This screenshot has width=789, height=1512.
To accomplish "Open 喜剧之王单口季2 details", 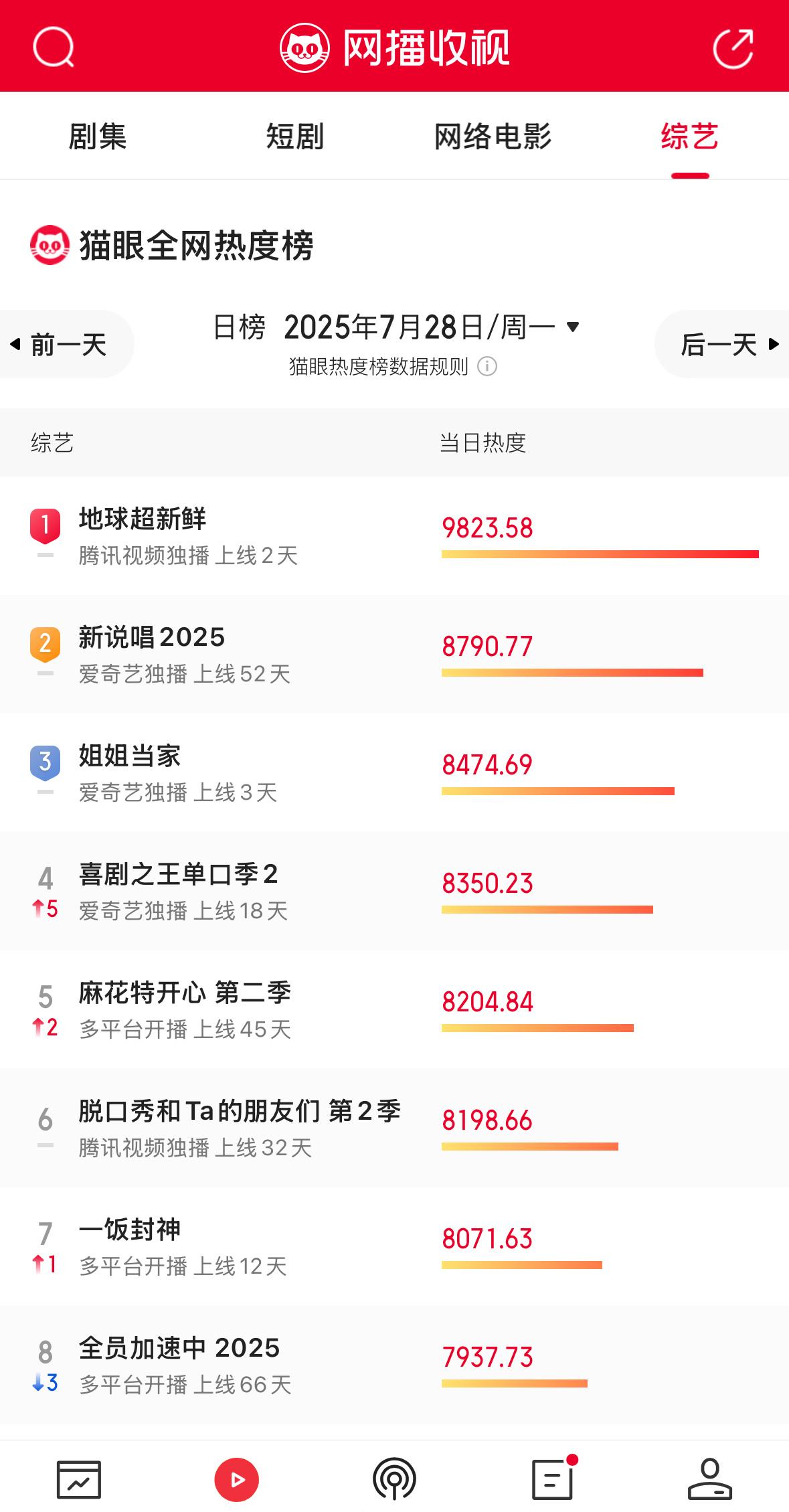I will (394, 892).
